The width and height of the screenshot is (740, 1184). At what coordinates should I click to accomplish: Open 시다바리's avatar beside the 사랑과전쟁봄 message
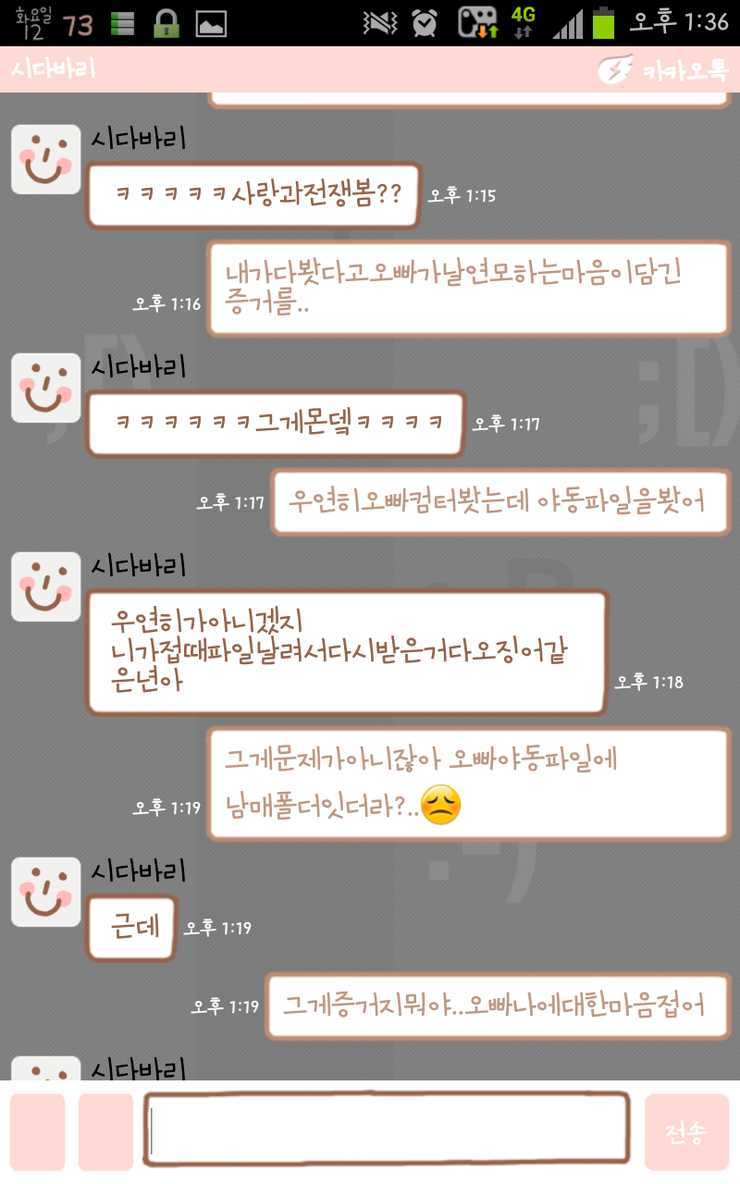click(x=46, y=160)
